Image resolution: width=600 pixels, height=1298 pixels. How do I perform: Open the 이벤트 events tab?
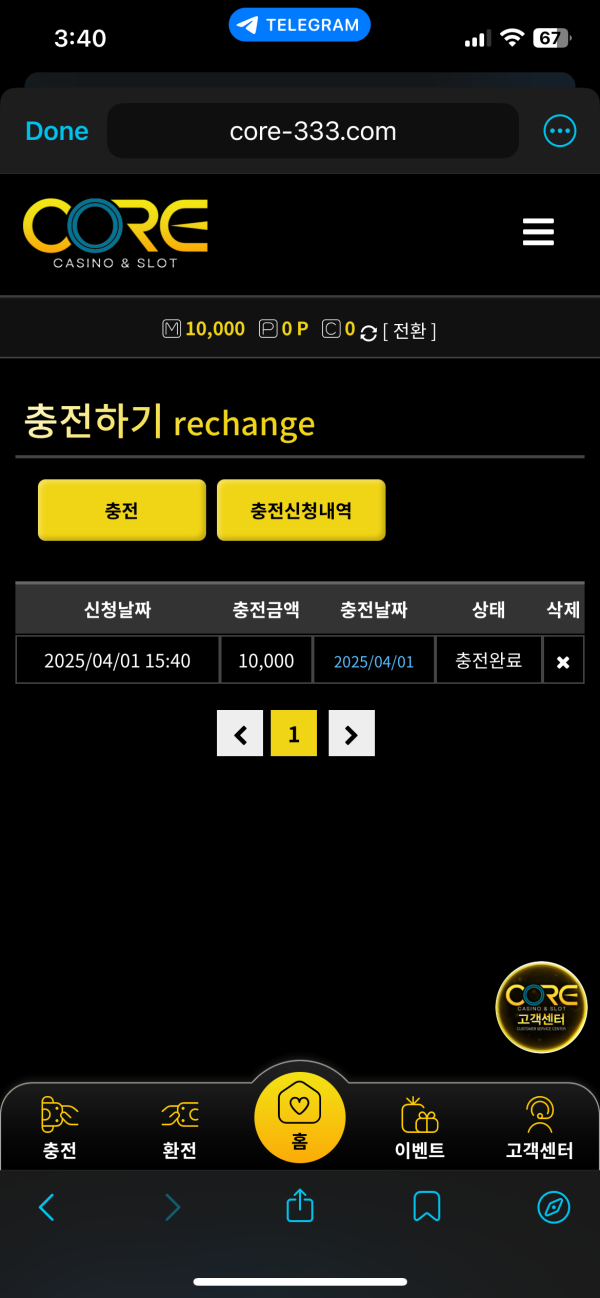tap(420, 1128)
